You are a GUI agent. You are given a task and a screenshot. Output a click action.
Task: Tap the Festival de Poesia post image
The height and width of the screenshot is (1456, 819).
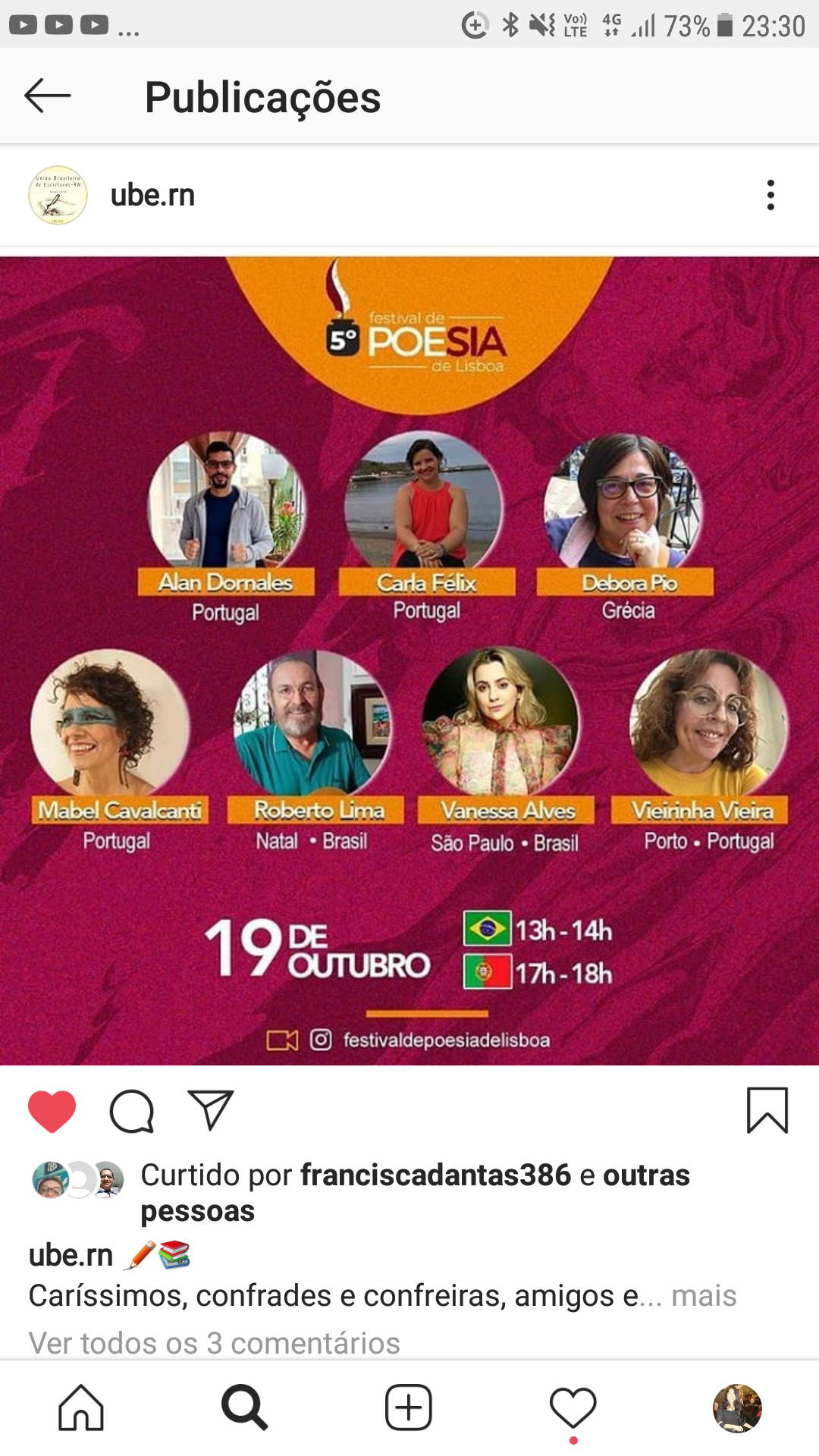point(409,660)
